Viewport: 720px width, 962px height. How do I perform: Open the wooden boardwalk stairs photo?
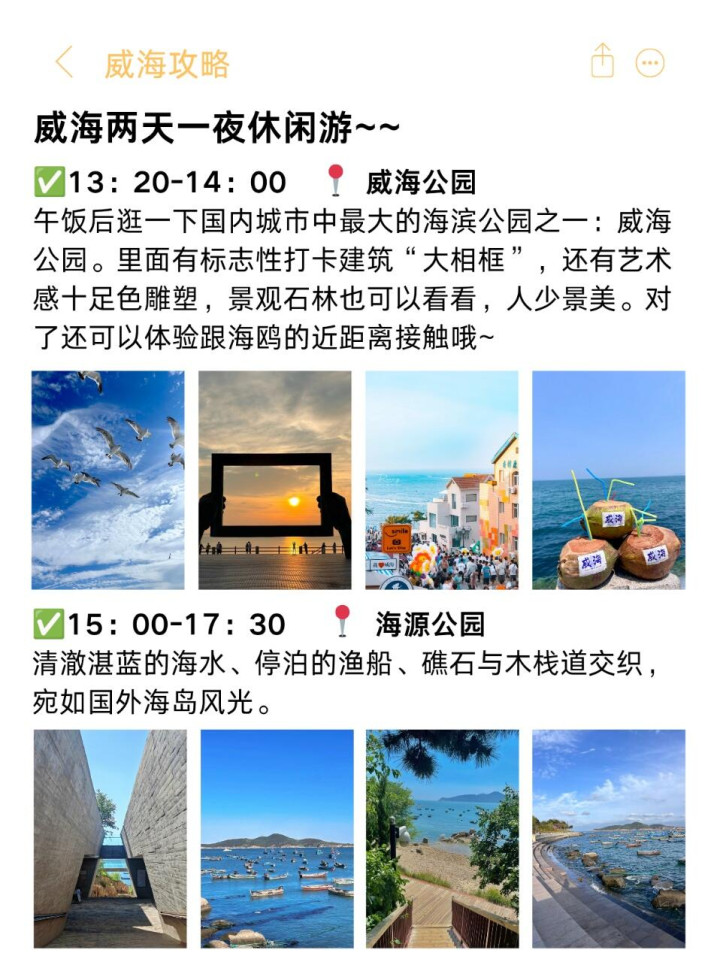point(442,838)
